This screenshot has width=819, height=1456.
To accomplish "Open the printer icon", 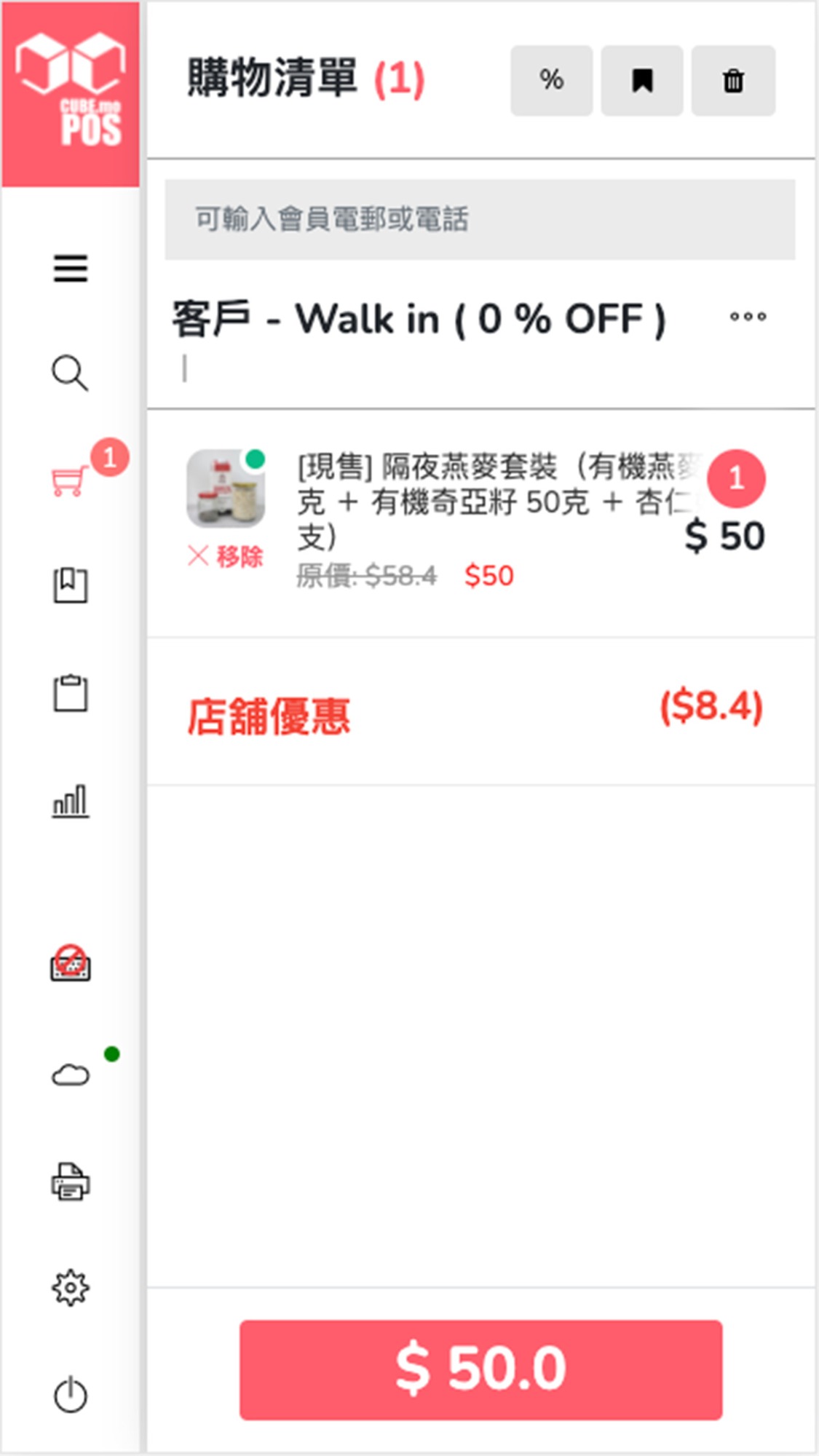I will [x=71, y=1181].
